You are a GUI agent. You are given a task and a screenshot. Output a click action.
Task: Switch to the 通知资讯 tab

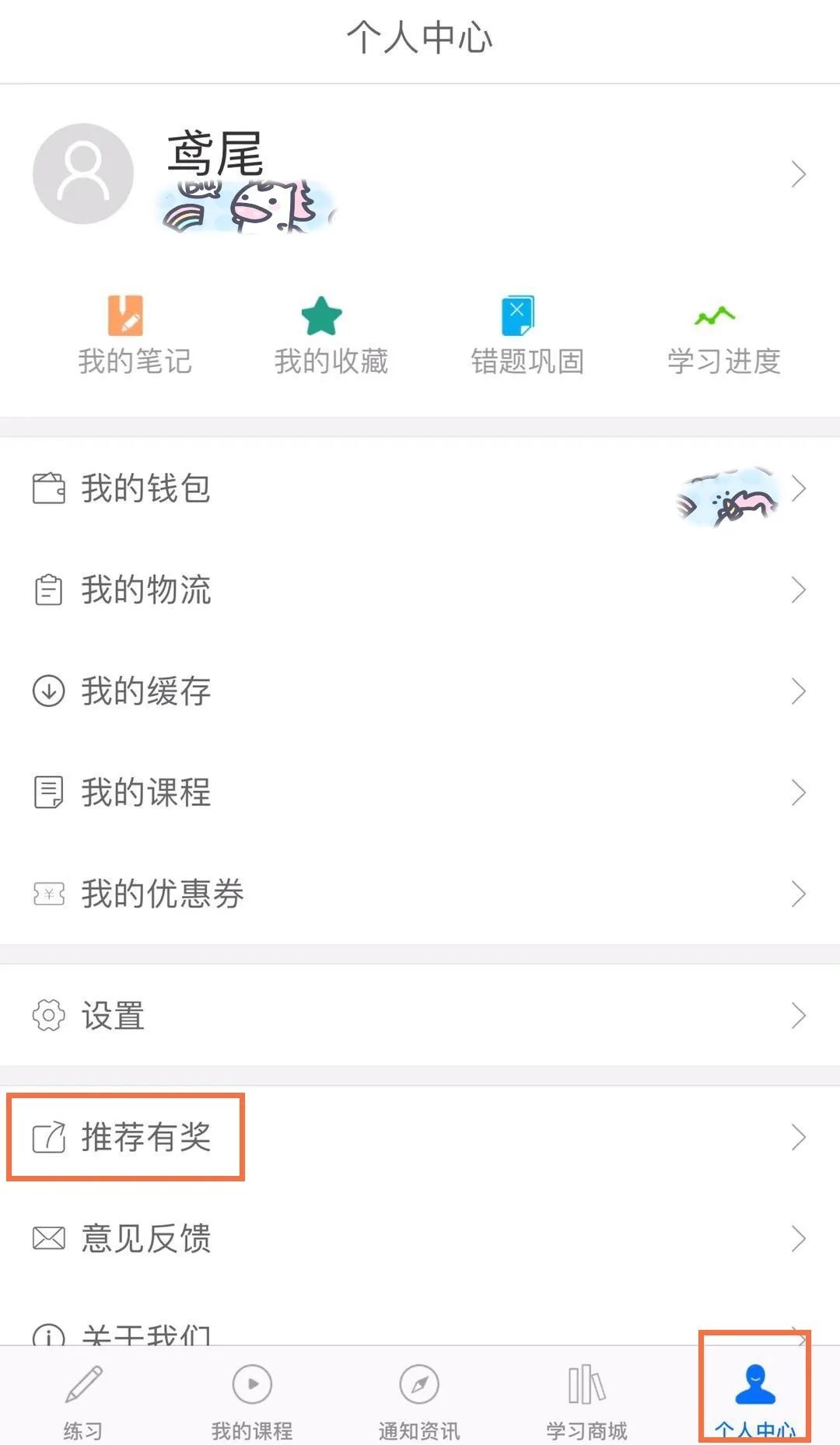(419, 1398)
